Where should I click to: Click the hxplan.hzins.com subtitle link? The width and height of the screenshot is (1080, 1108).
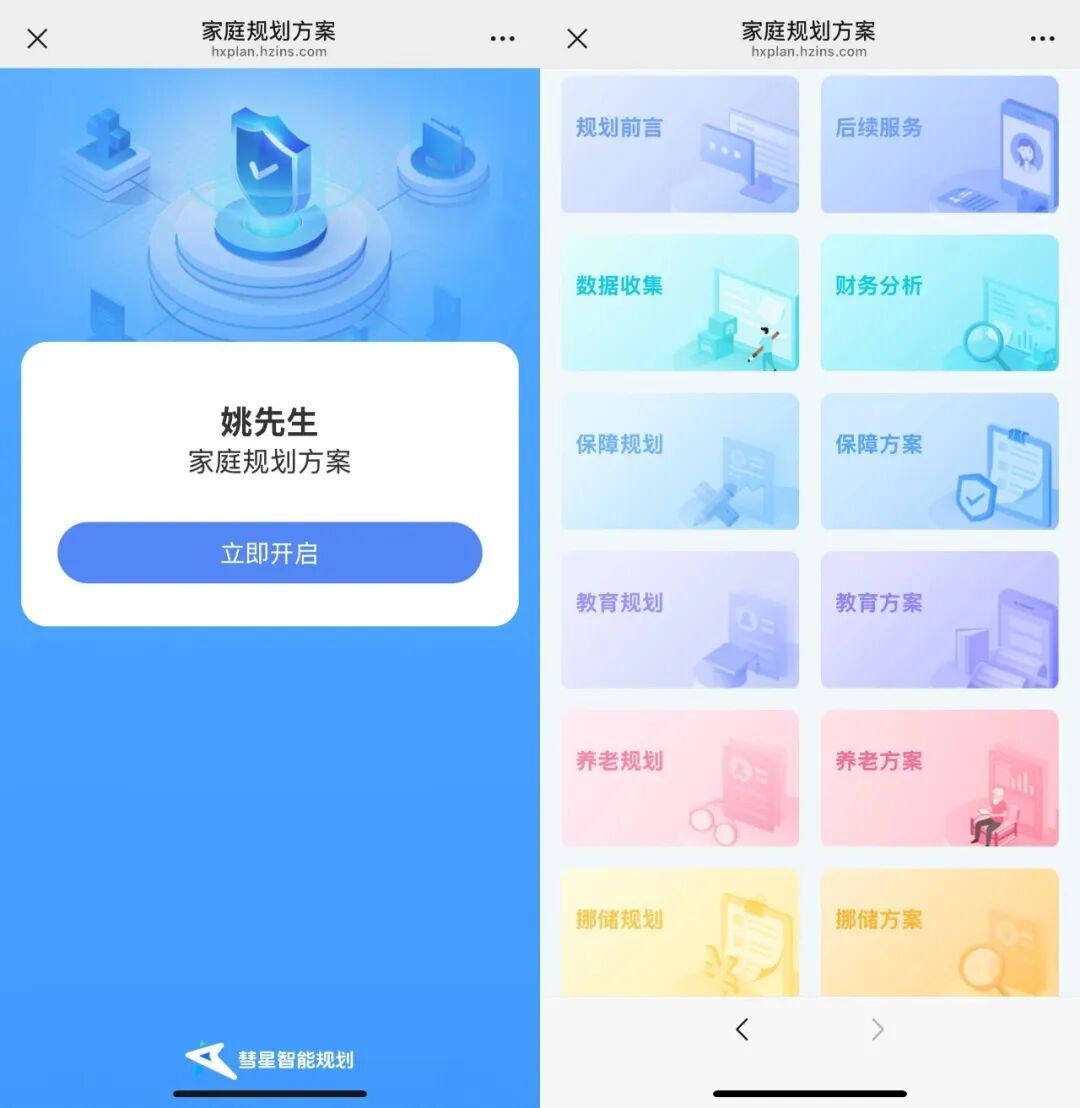(x=270, y=51)
